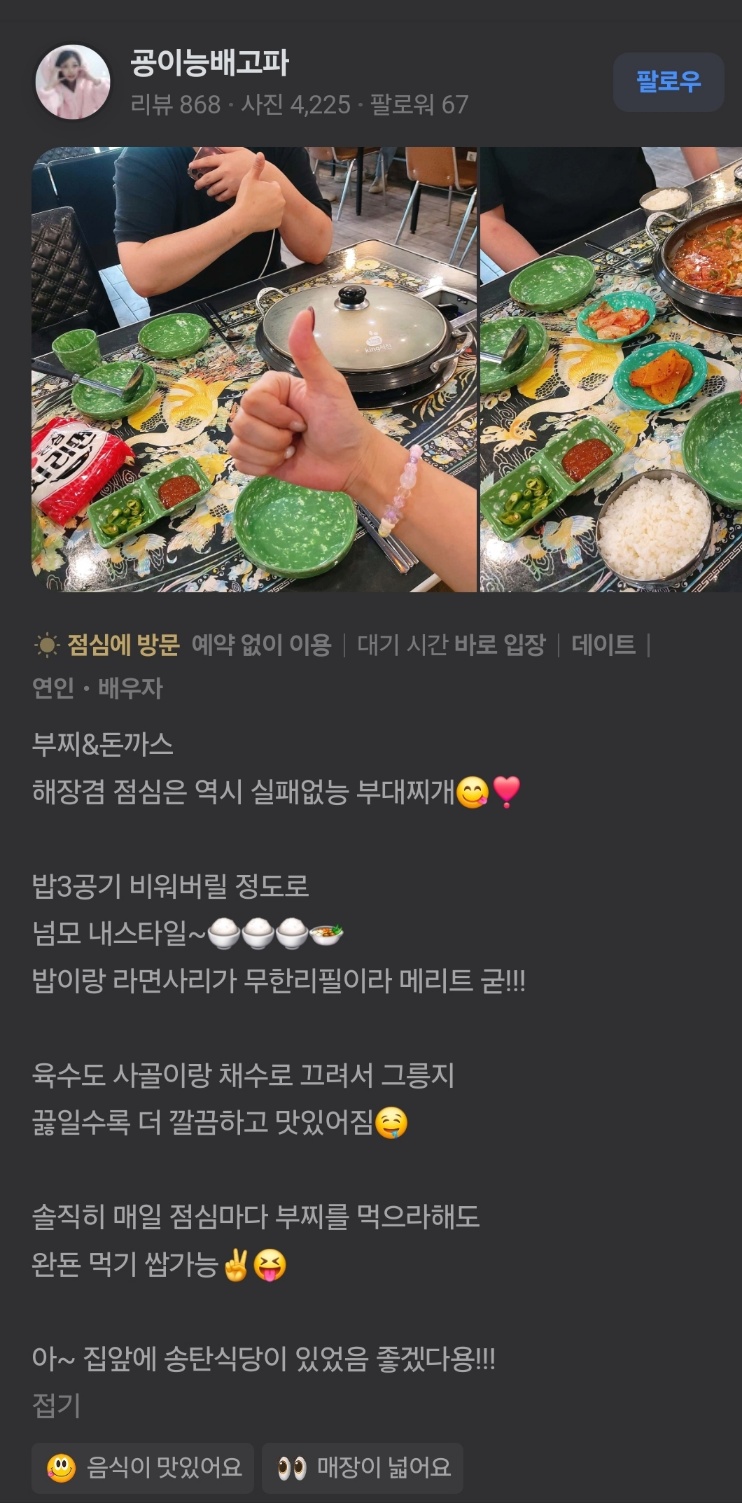Open the first review photo with thumbs up
Screen dimensions: 742x1503
tap(254, 369)
